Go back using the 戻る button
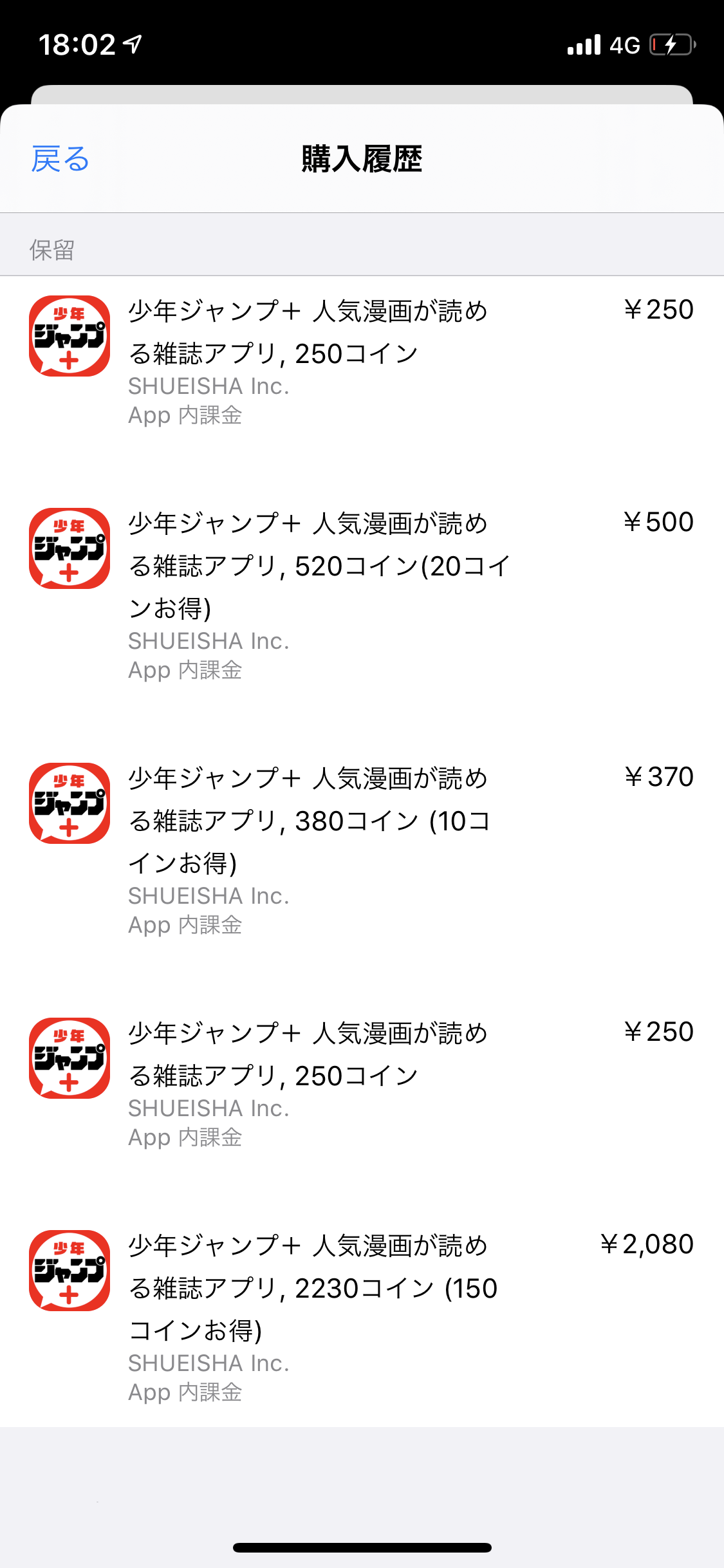724x1568 pixels. click(60, 159)
